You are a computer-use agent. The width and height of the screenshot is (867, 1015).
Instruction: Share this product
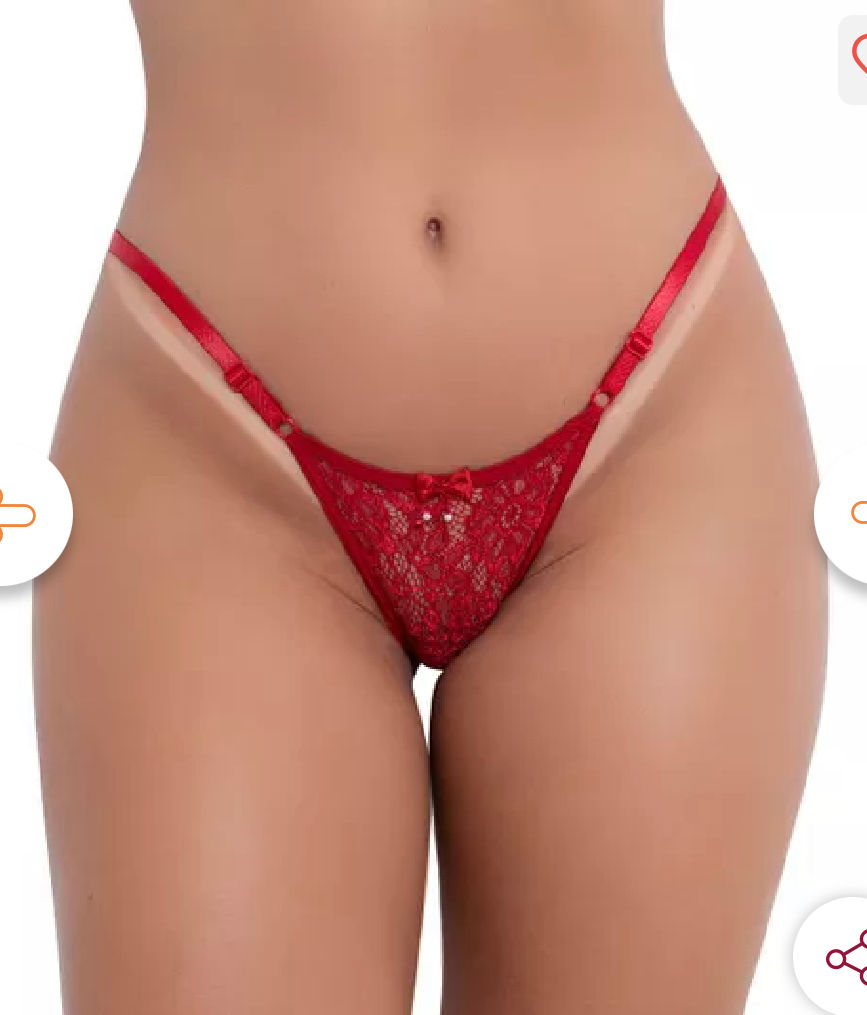click(841, 958)
